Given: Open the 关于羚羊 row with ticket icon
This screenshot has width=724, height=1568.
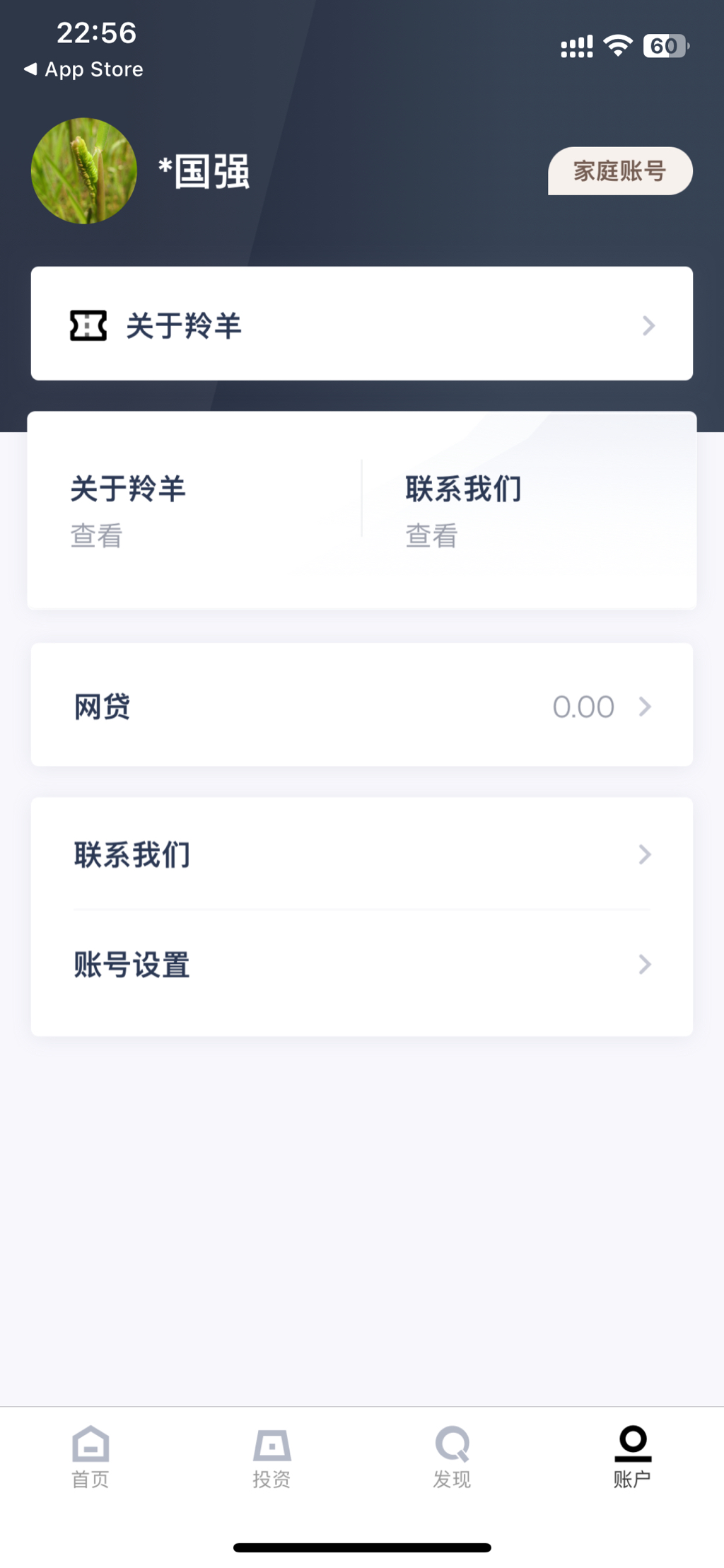Looking at the screenshot, I should click(x=361, y=324).
